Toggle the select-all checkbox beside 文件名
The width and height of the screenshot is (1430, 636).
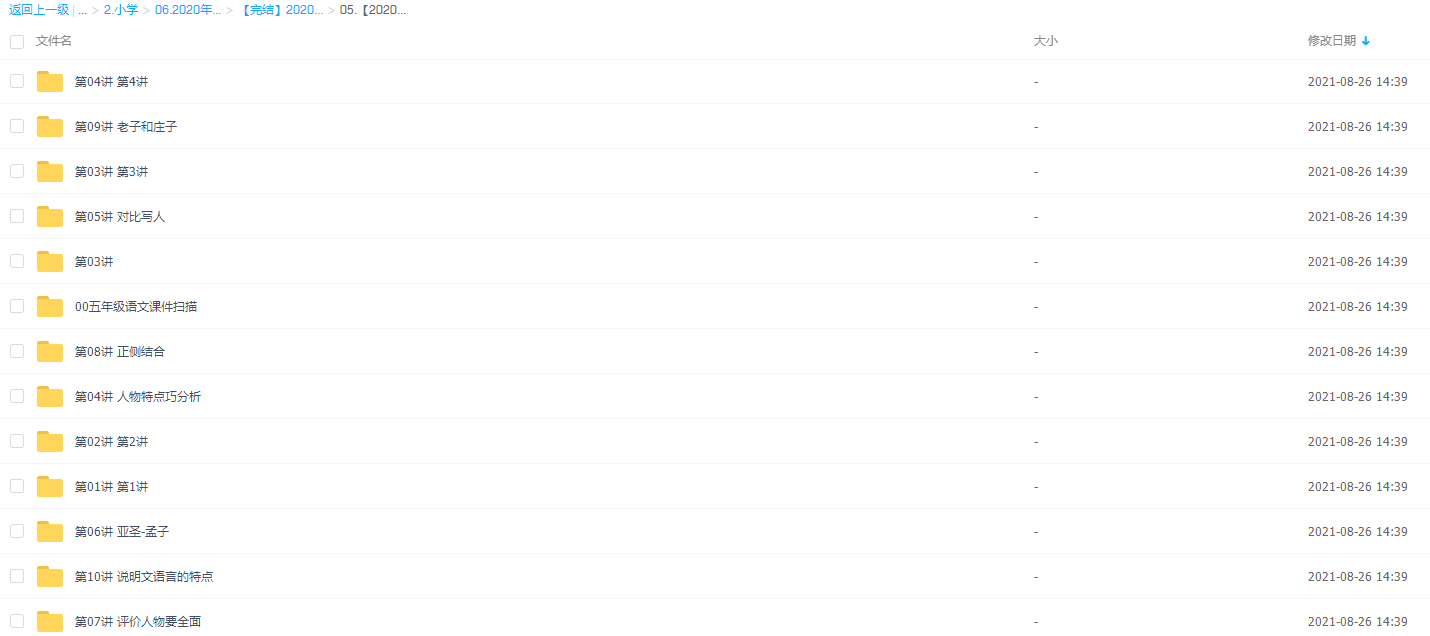(17, 42)
